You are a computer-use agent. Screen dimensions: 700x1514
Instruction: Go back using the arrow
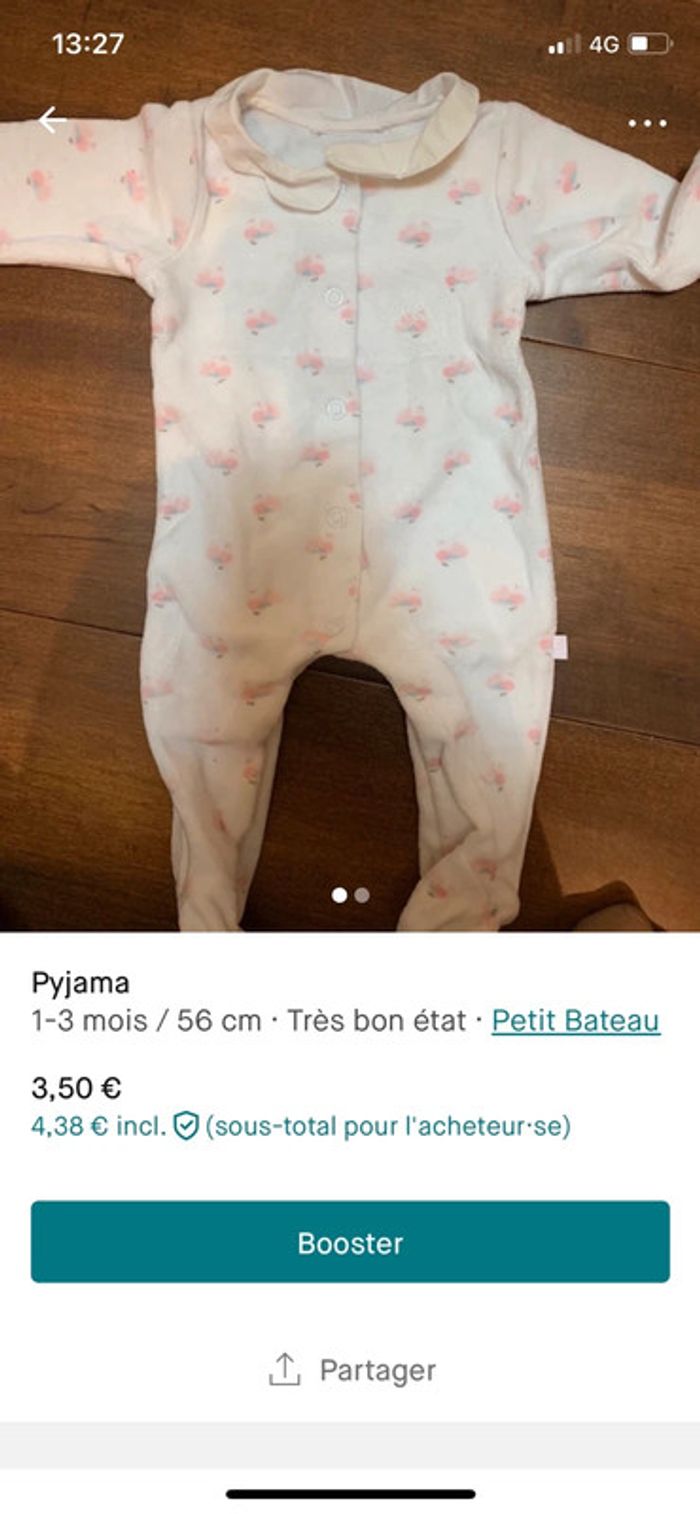pos(52,121)
